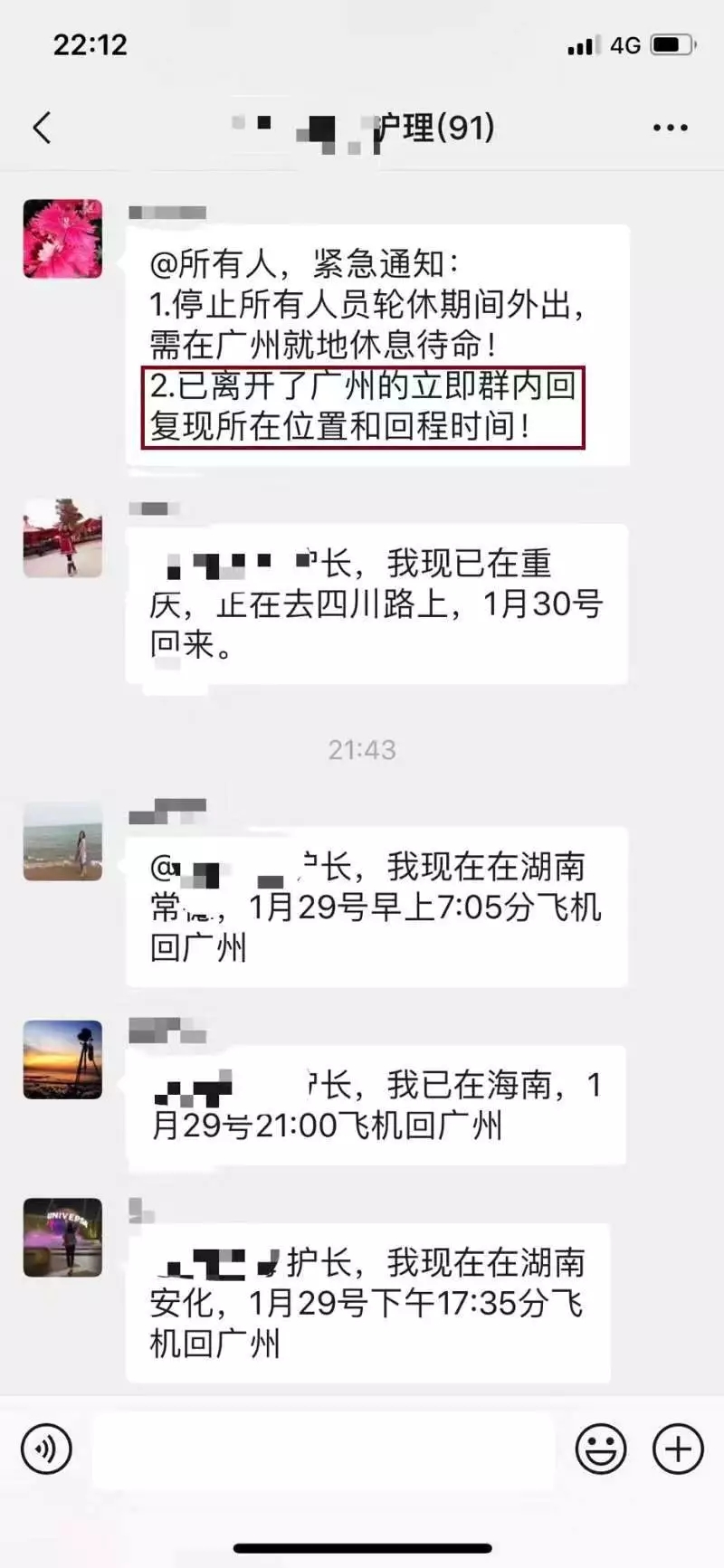Open the sunset avatar of the Hainan sender
The height and width of the screenshot is (1568, 724).
[62, 1060]
